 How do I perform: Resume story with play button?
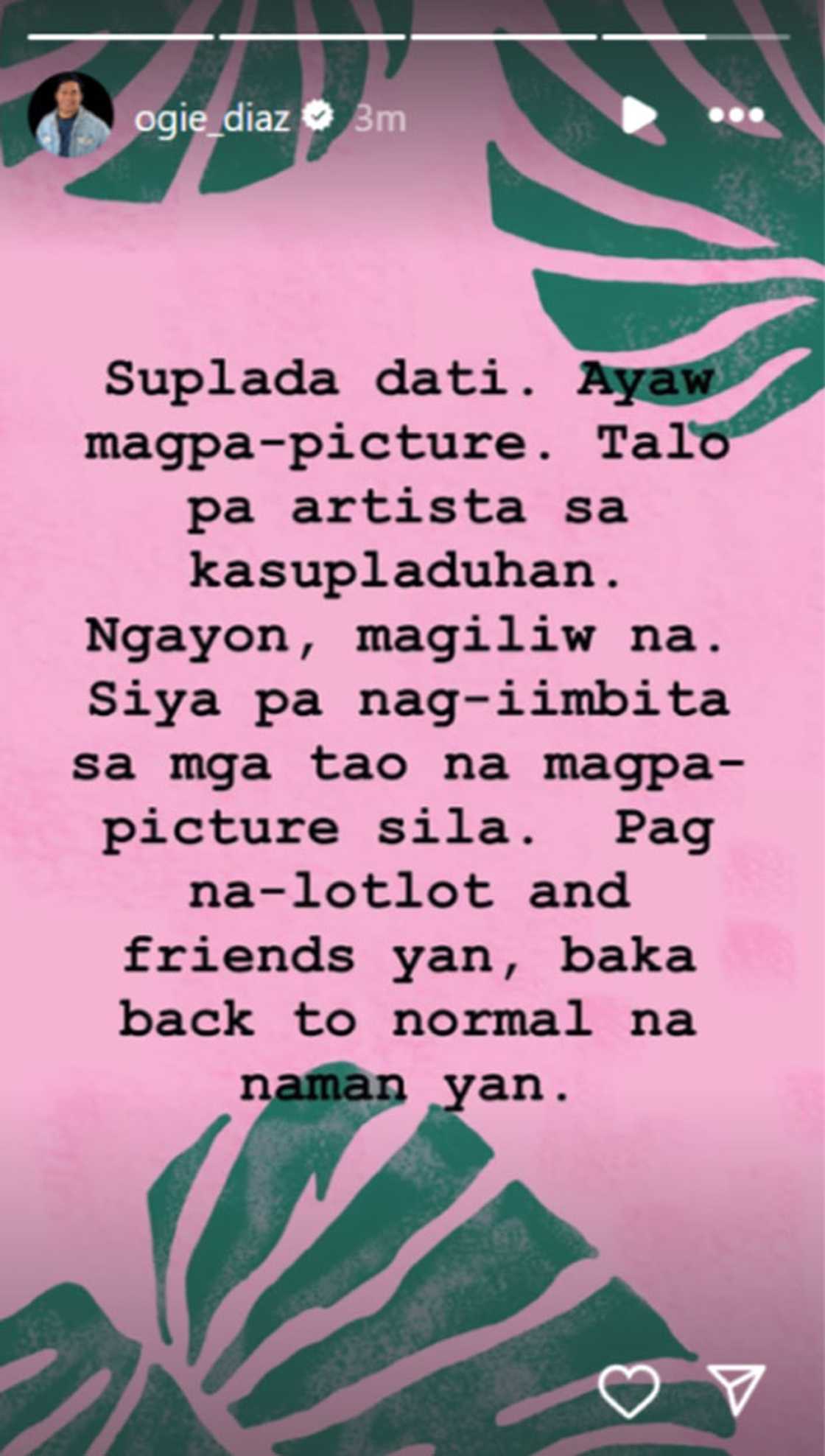tap(636, 116)
